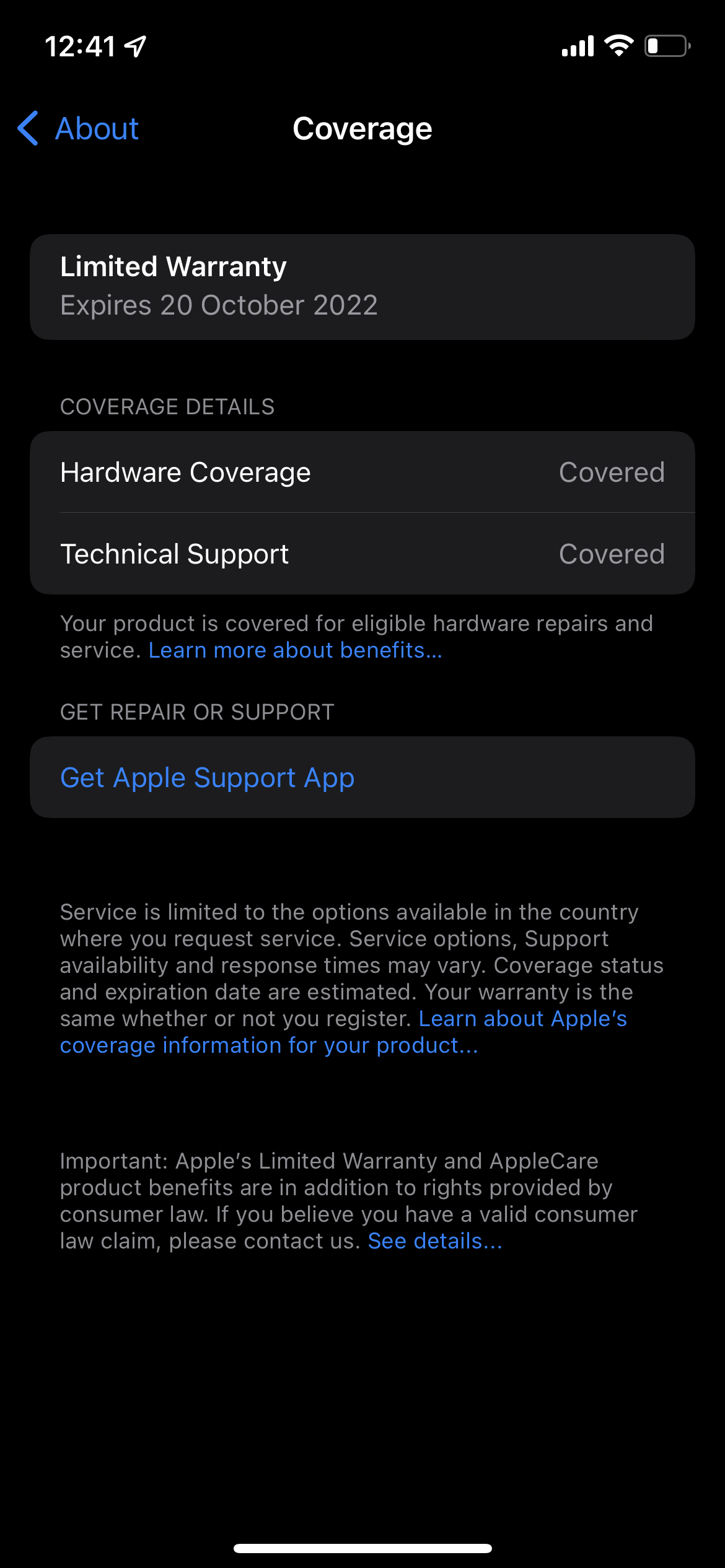The height and width of the screenshot is (1568, 725).
Task: Tap See details about consumer law
Action: (435, 1241)
